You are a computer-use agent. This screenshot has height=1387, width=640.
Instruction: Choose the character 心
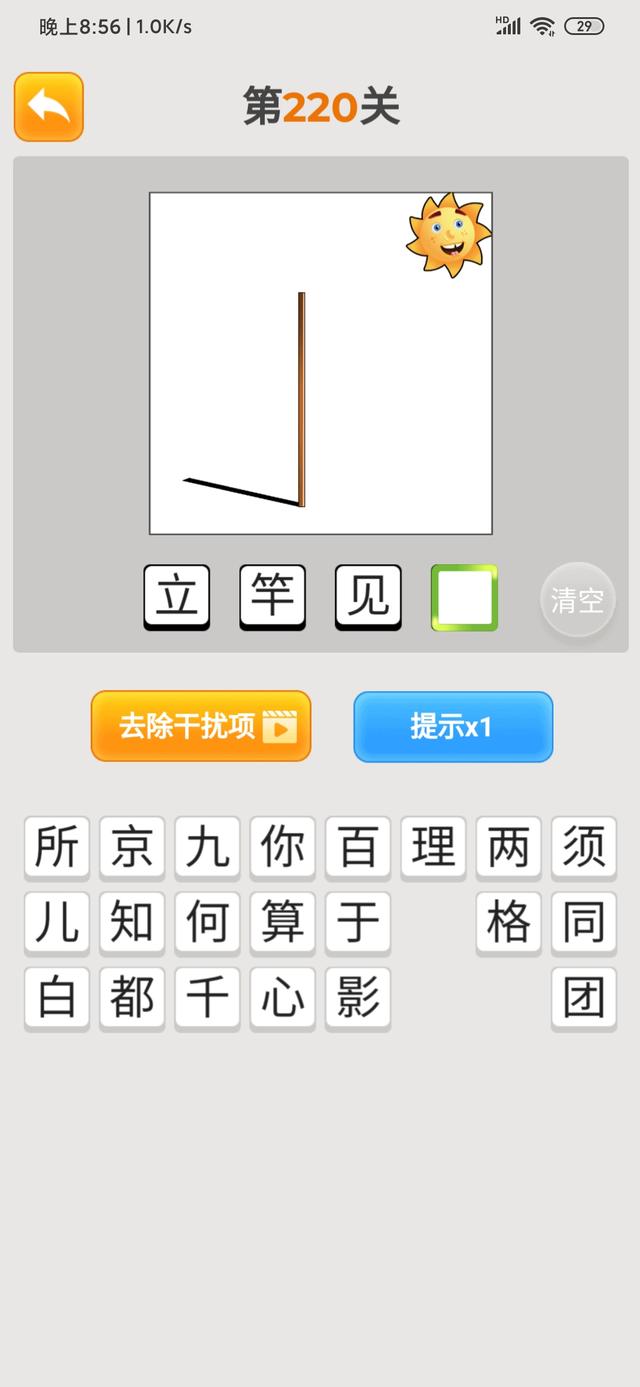click(283, 998)
